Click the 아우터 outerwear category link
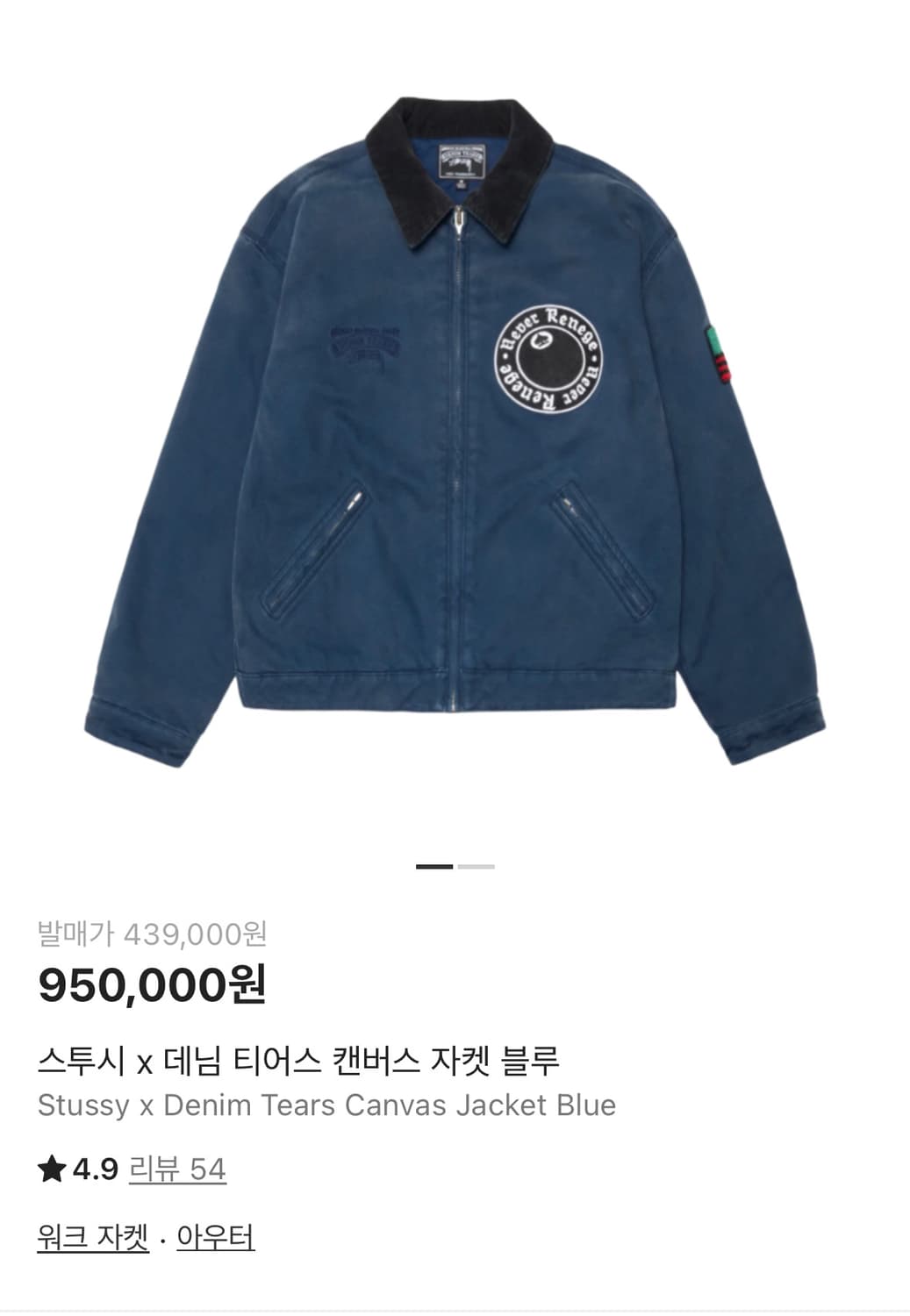Image resolution: width=910 pixels, height=1316 pixels. (x=216, y=1238)
